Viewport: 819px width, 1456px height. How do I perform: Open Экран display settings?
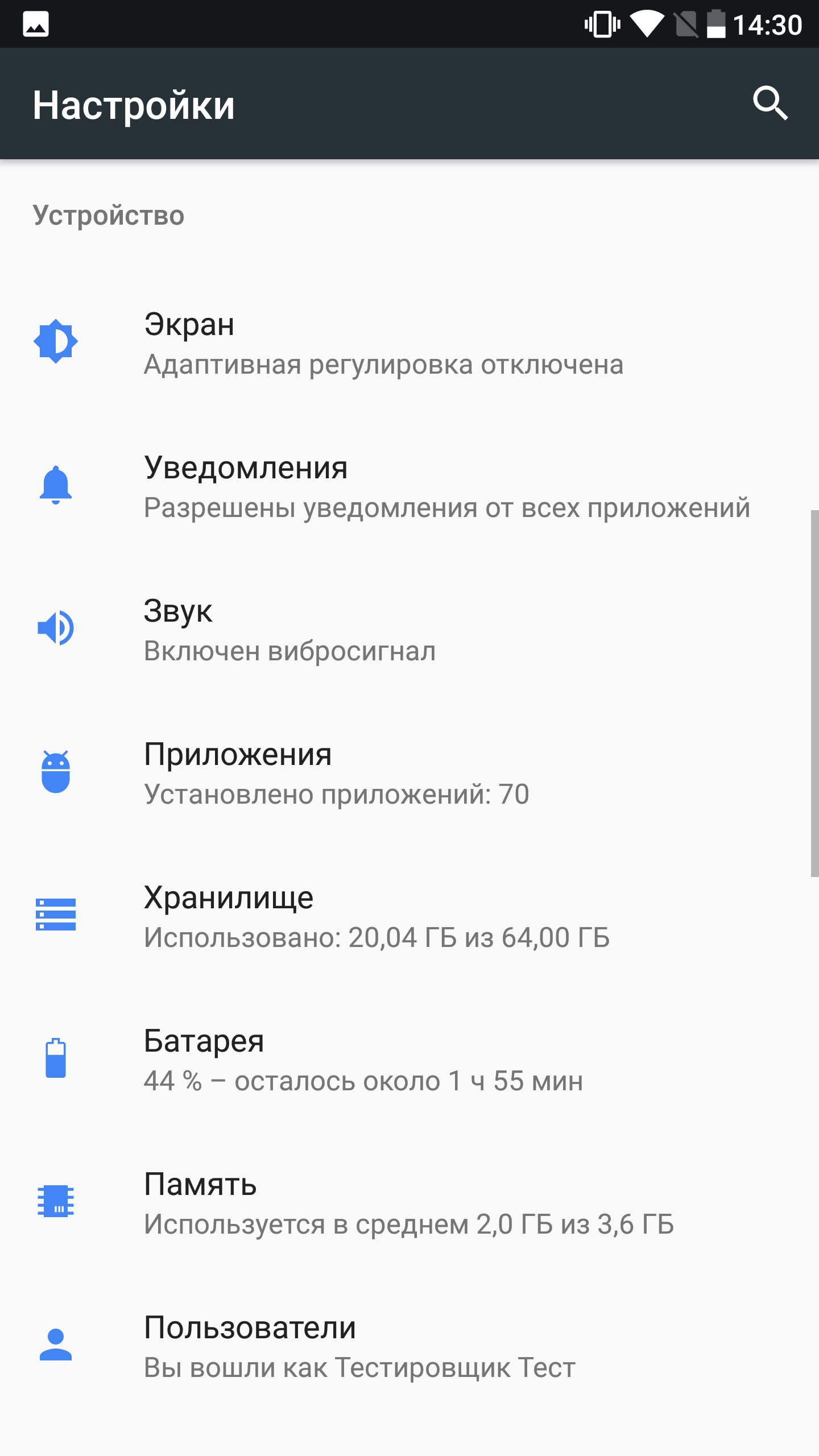pos(409,344)
